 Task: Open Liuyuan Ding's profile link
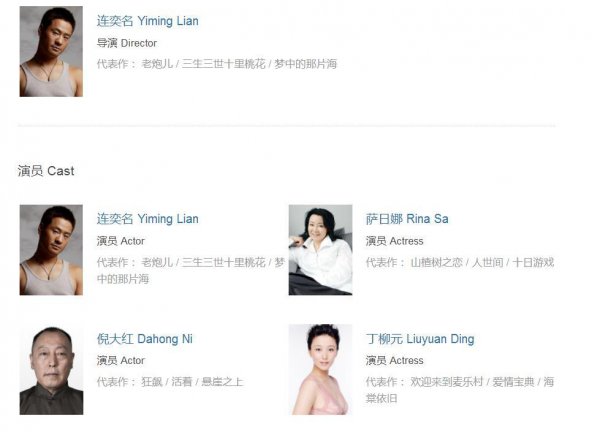coord(420,339)
